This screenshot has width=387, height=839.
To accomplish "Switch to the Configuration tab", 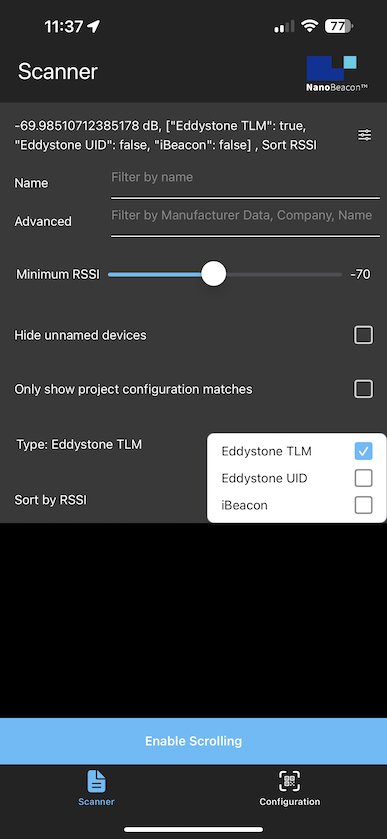I will [x=290, y=788].
